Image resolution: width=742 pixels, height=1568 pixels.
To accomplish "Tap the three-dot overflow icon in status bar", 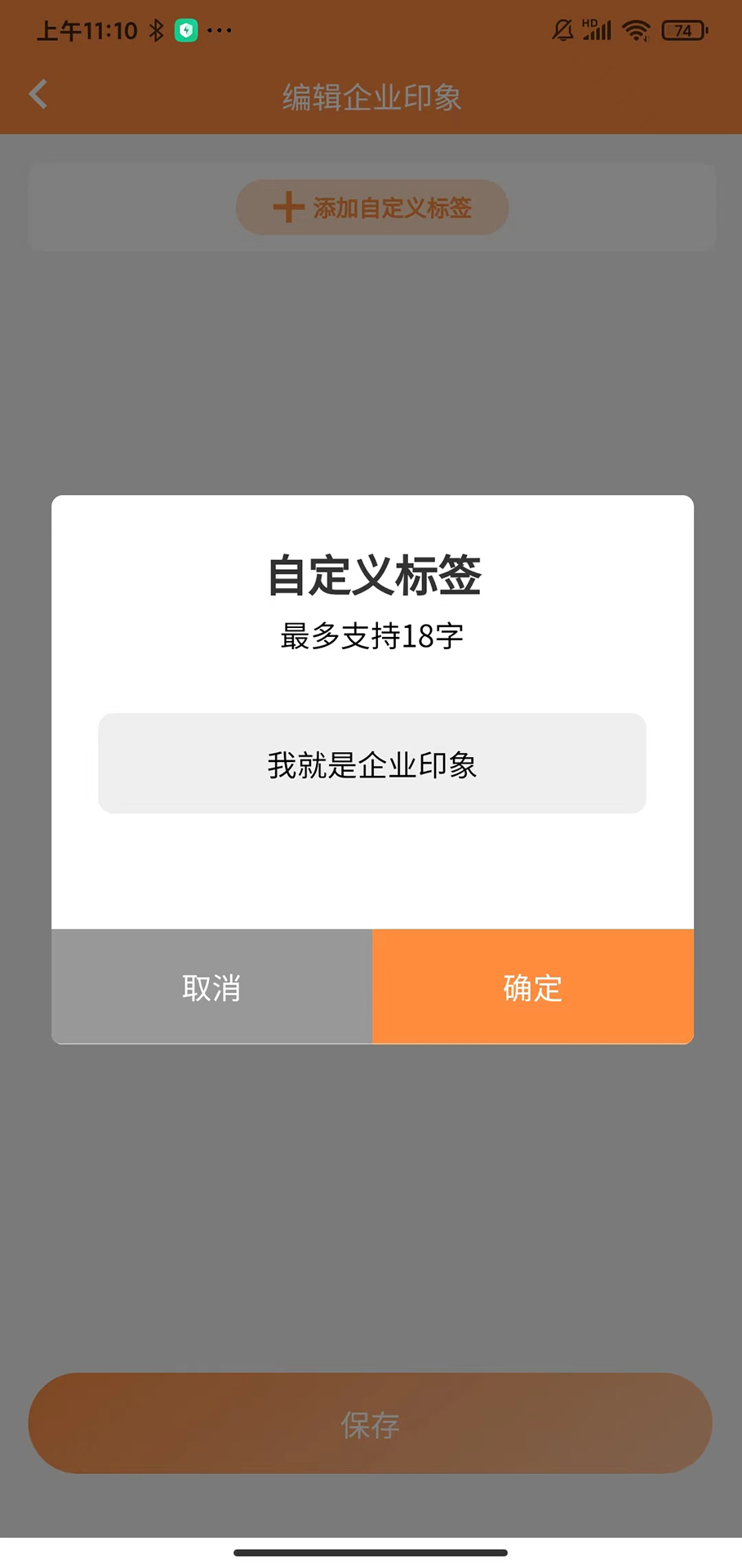I will click(218, 30).
